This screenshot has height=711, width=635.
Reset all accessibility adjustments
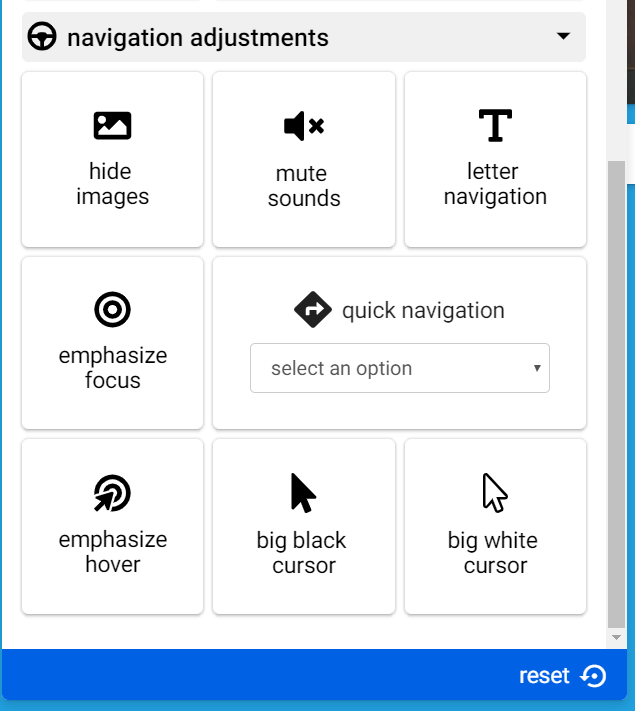(x=561, y=676)
